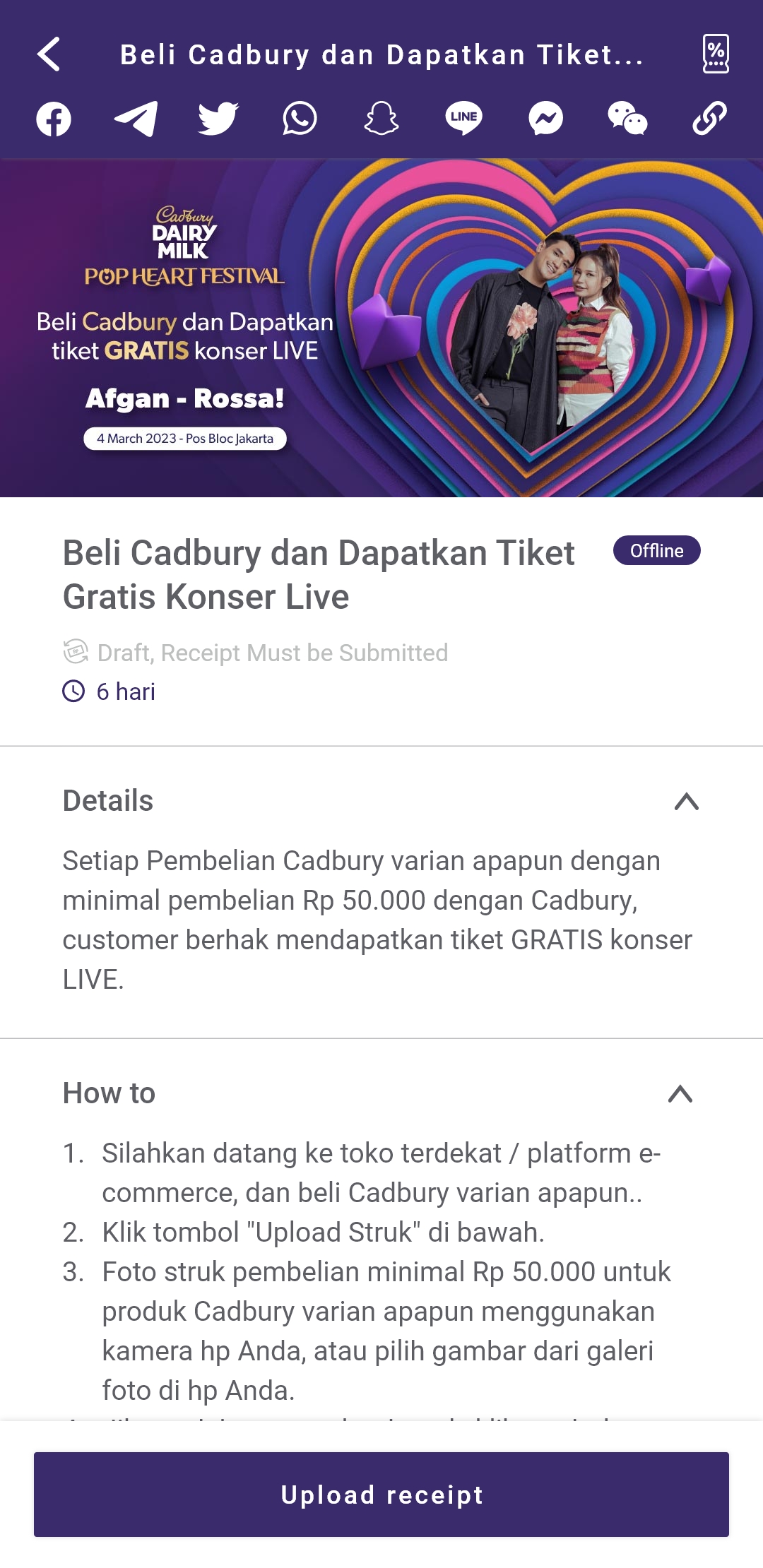
Task: Share the promo on Snapchat
Action: pyautogui.click(x=381, y=119)
